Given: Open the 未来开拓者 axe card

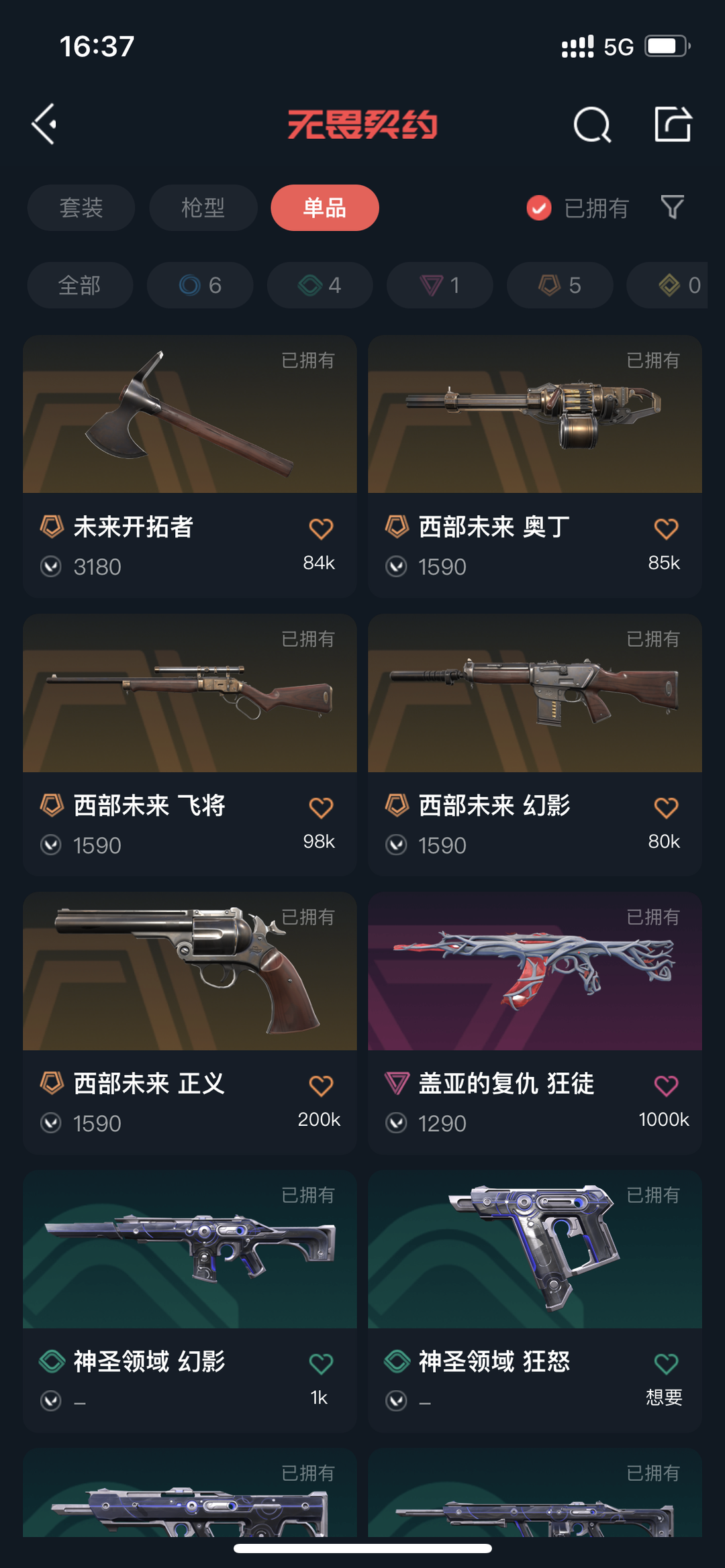Looking at the screenshot, I should pyautogui.click(x=190, y=466).
